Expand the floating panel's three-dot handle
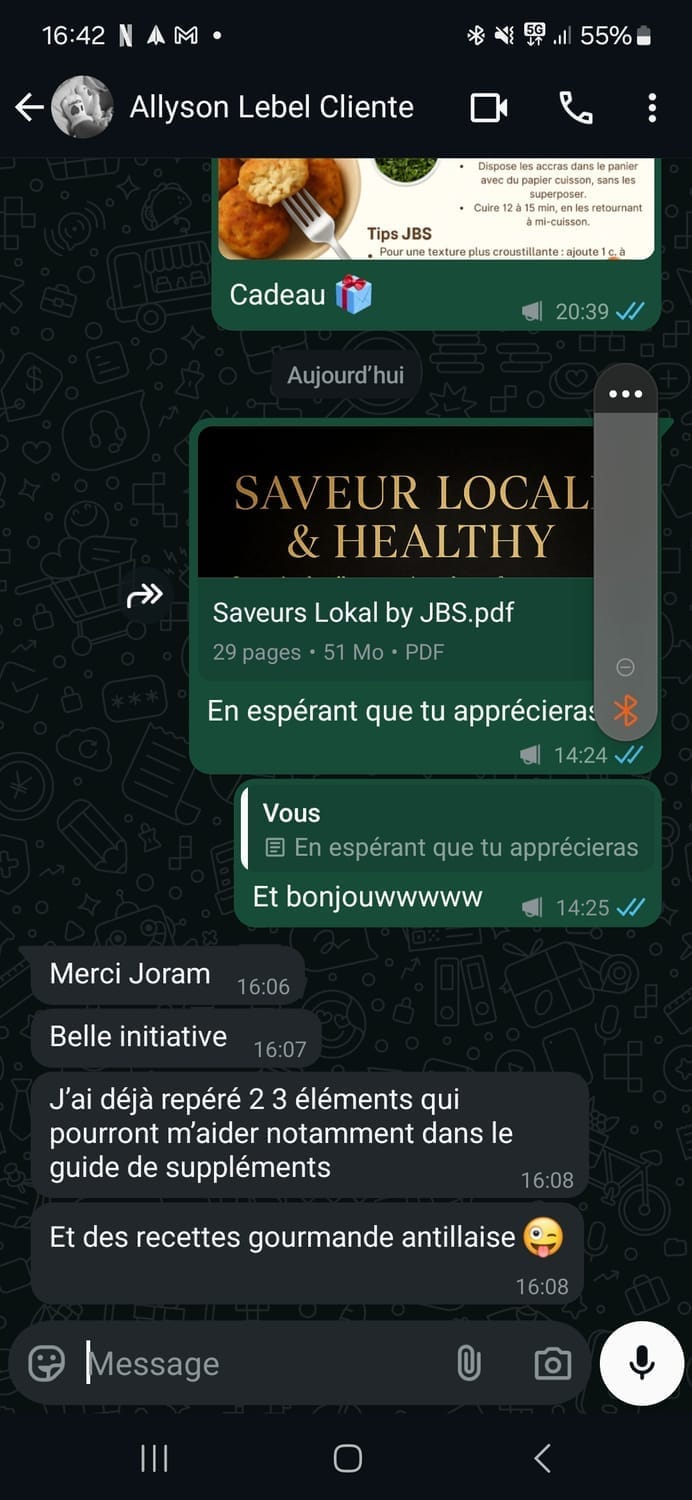692x1500 pixels. pos(626,393)
